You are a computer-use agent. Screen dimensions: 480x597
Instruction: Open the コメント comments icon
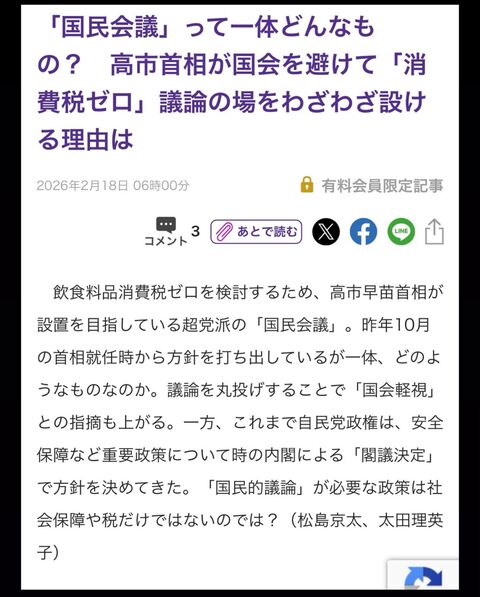pos(166,231)
